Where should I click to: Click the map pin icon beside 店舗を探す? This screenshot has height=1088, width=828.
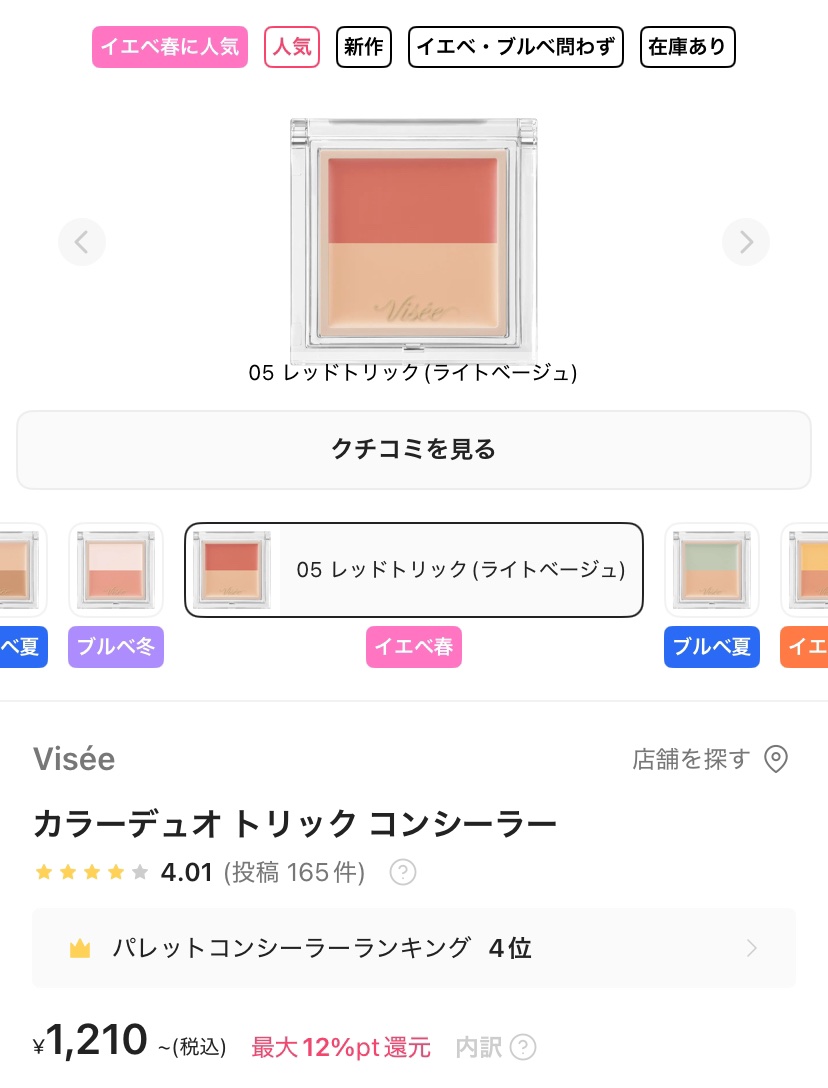pyautogui.click(x=776, y=760)
